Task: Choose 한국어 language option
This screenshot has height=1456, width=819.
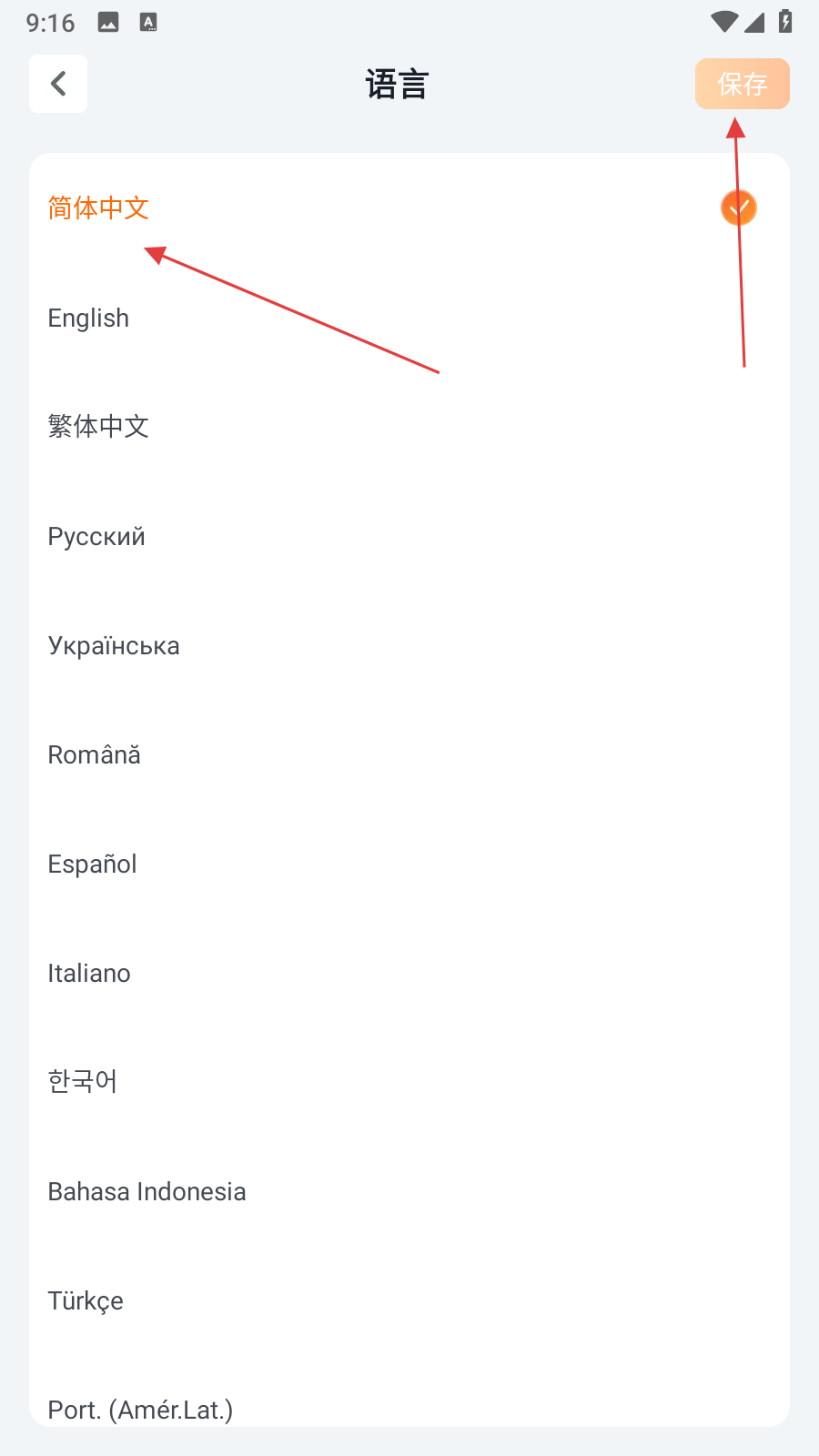Action: [x=83, y=1082]
